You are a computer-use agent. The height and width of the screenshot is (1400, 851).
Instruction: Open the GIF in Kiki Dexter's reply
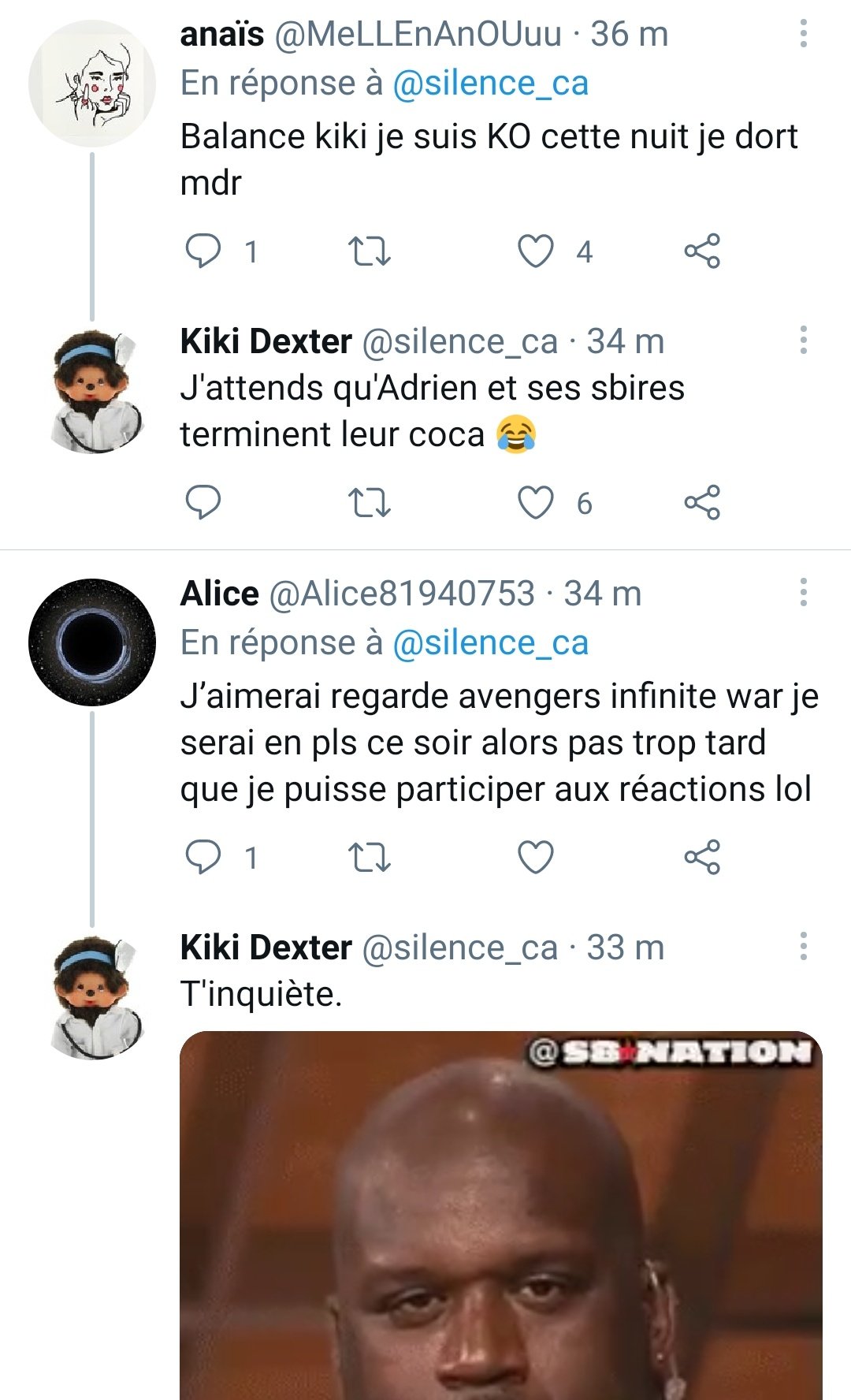(x=501, y=1214)
